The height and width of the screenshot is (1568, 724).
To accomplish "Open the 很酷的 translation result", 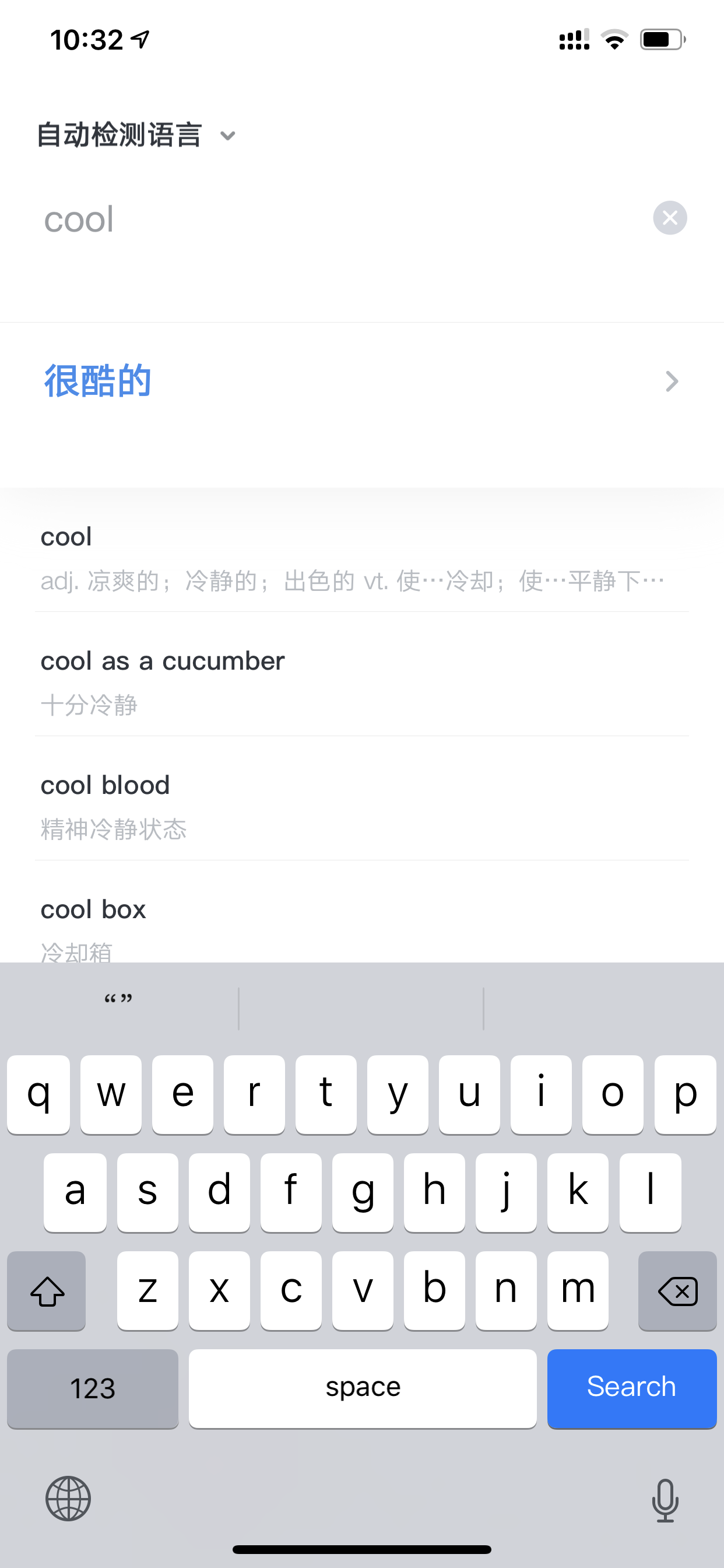I will click(x=362, y=381).
